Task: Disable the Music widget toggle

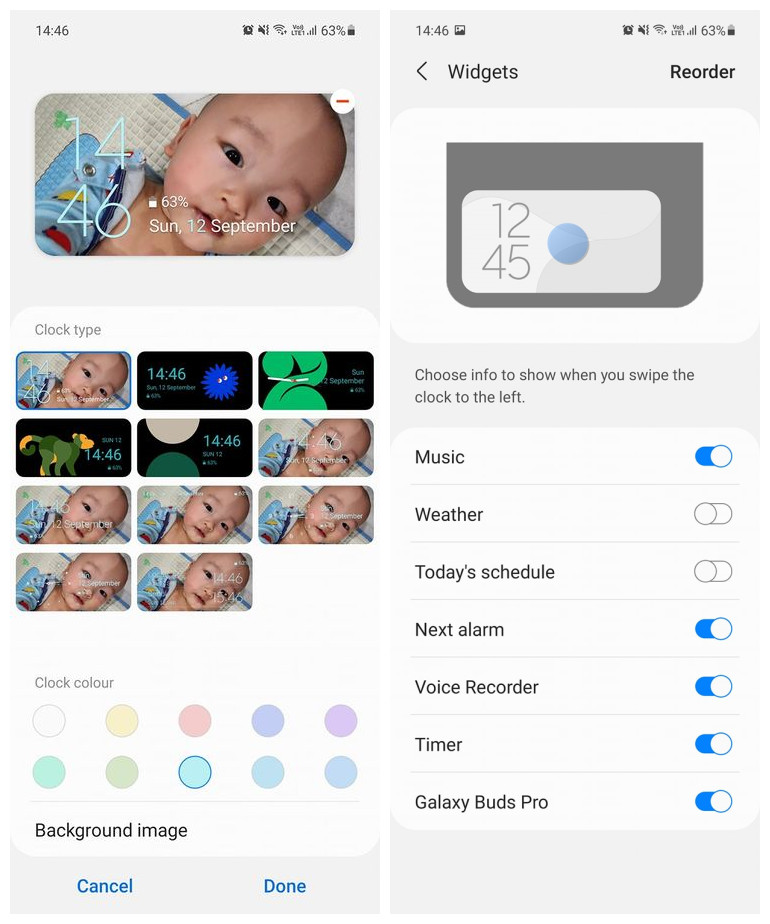Action: [713, 457]
